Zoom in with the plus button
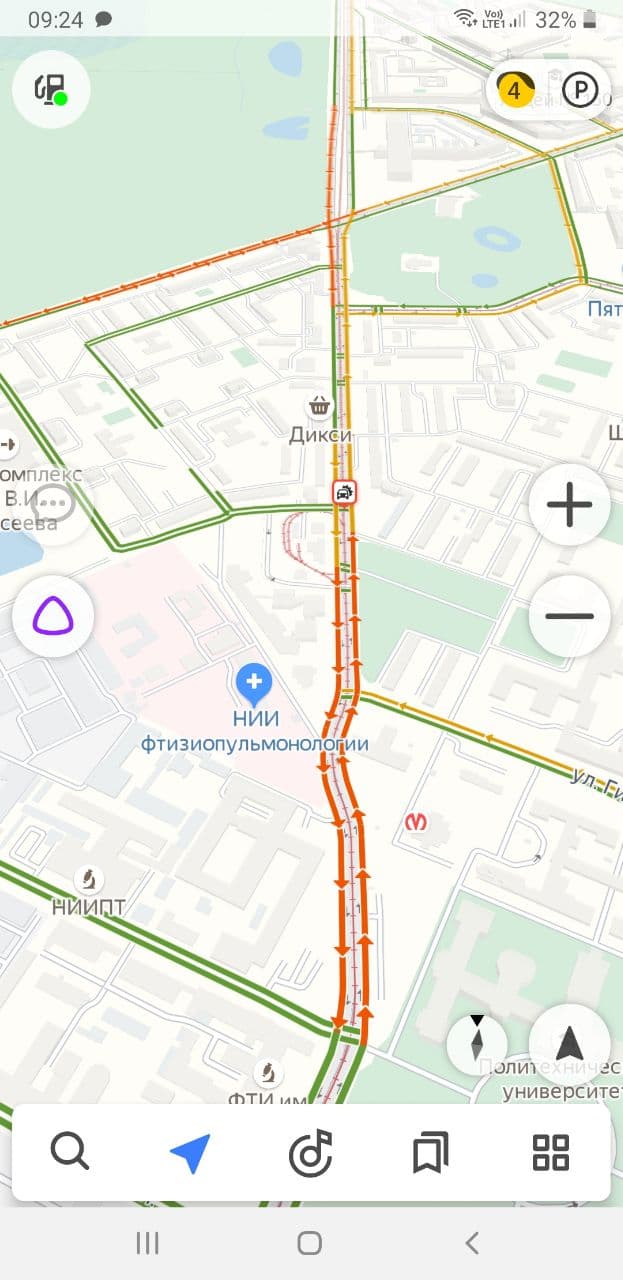The image size is (623, 1280). tap(569, 506)
